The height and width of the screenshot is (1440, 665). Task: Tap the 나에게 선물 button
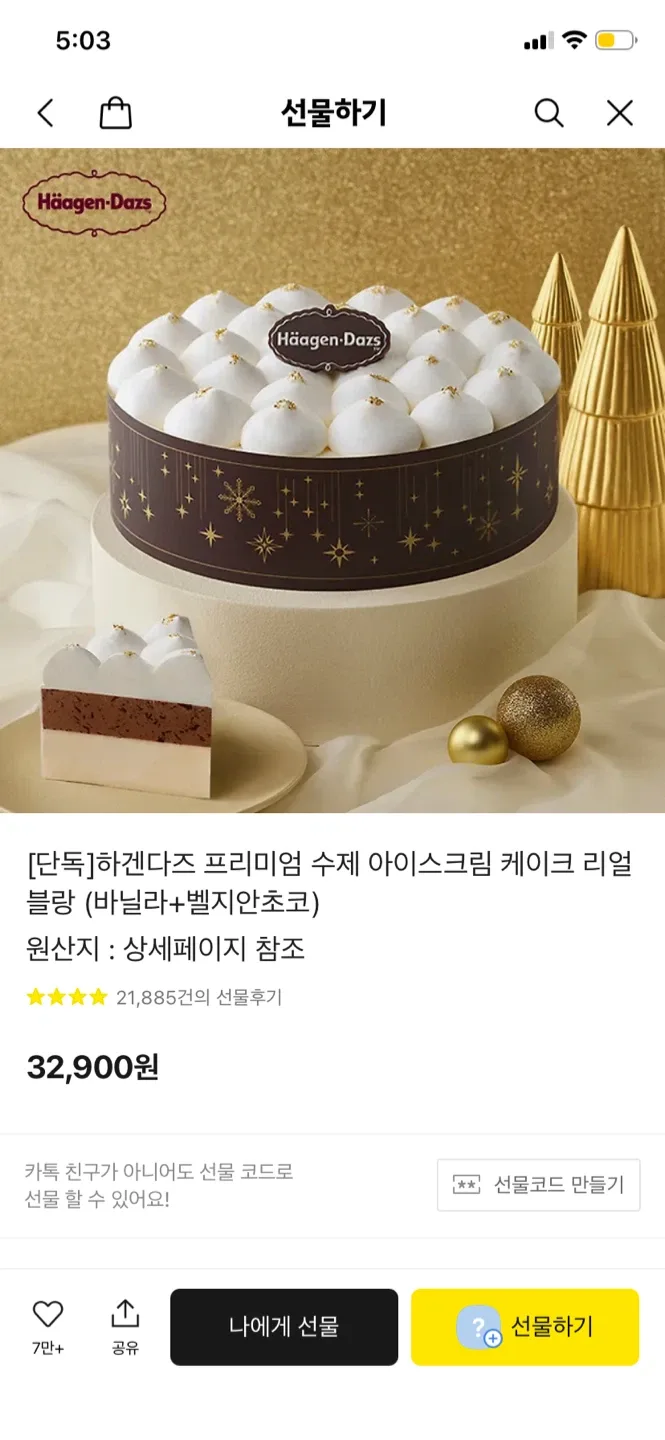(284, 1327)
